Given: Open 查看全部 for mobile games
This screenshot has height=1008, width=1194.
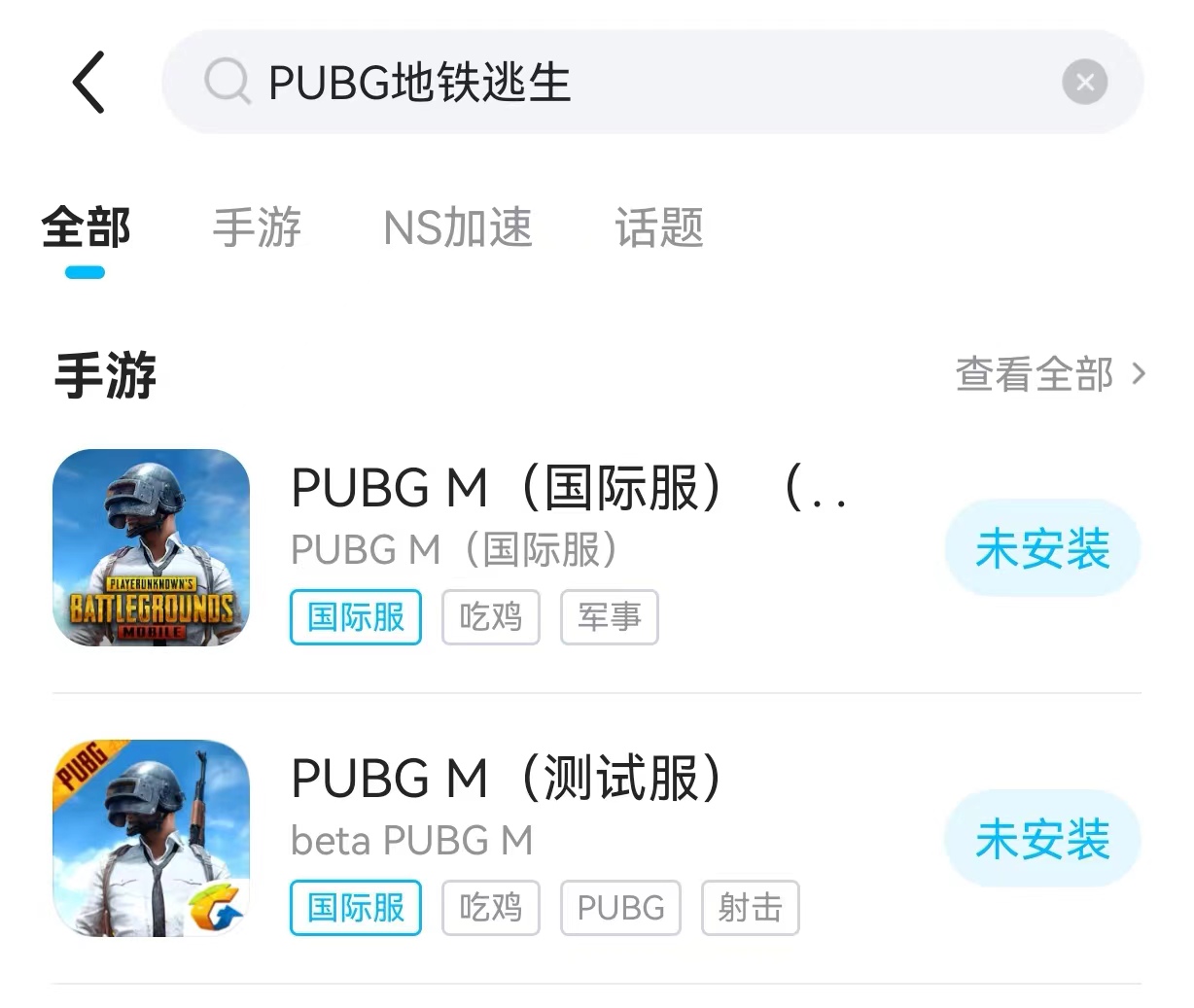Looking at the screenshot, I should [x=1050, y=374].
